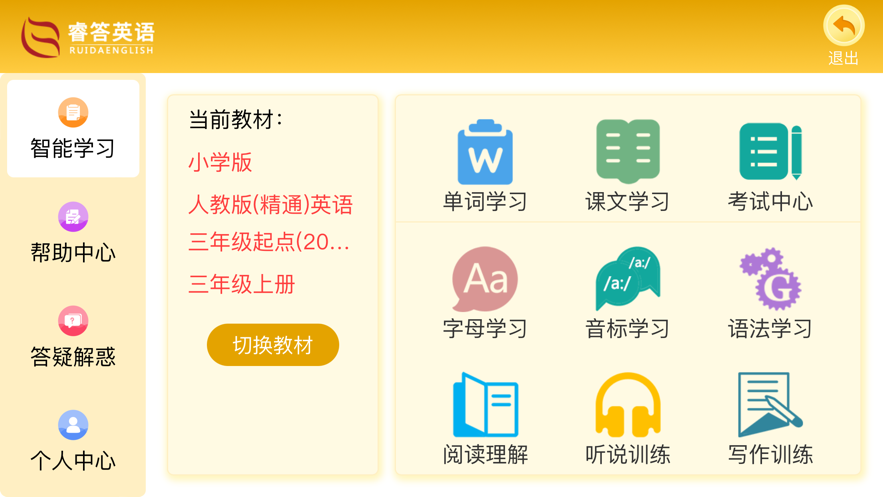The height and width of the screenshot is (497, 883).
Task: Open 音标学习 phonetics module
Action: 627,292
